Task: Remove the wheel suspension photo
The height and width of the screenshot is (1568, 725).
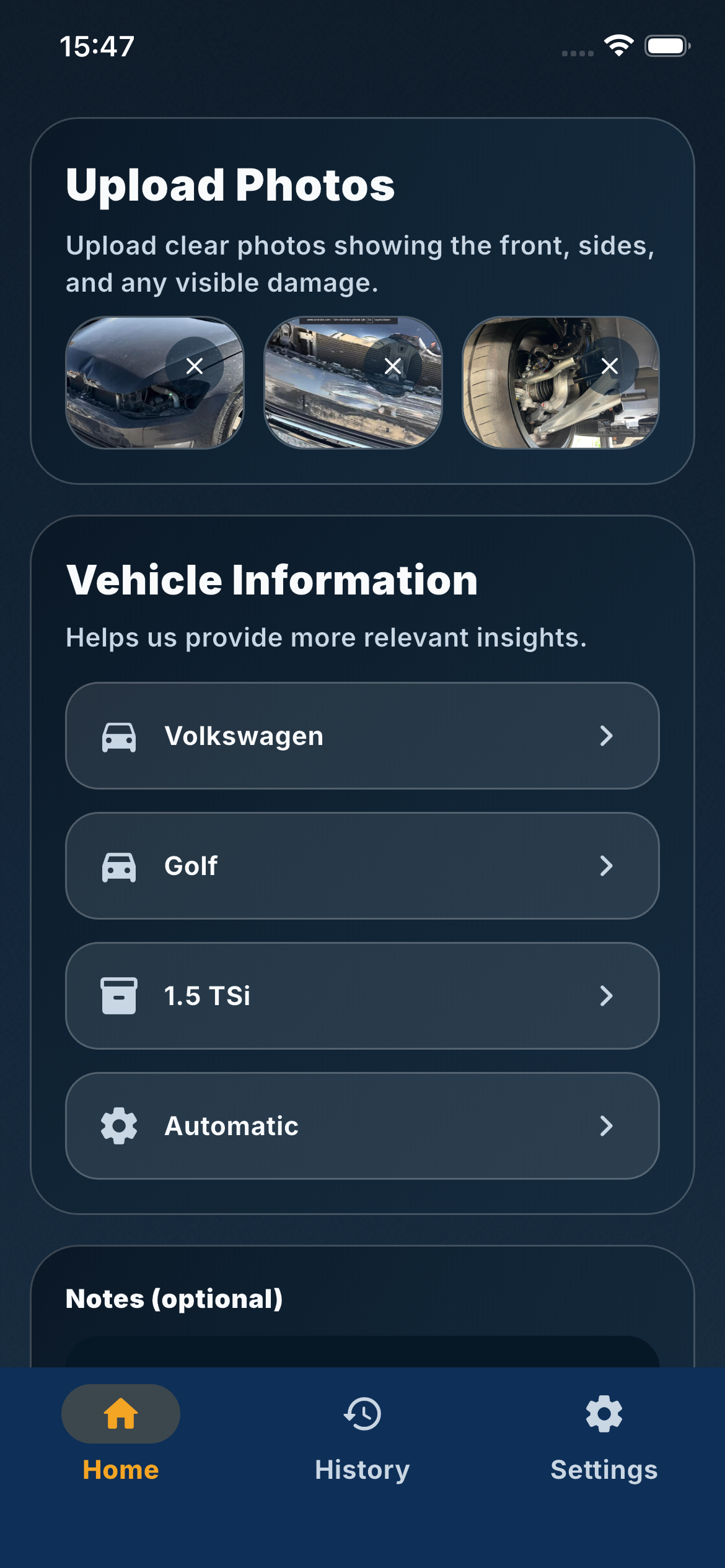Action: tap(609, 365)
